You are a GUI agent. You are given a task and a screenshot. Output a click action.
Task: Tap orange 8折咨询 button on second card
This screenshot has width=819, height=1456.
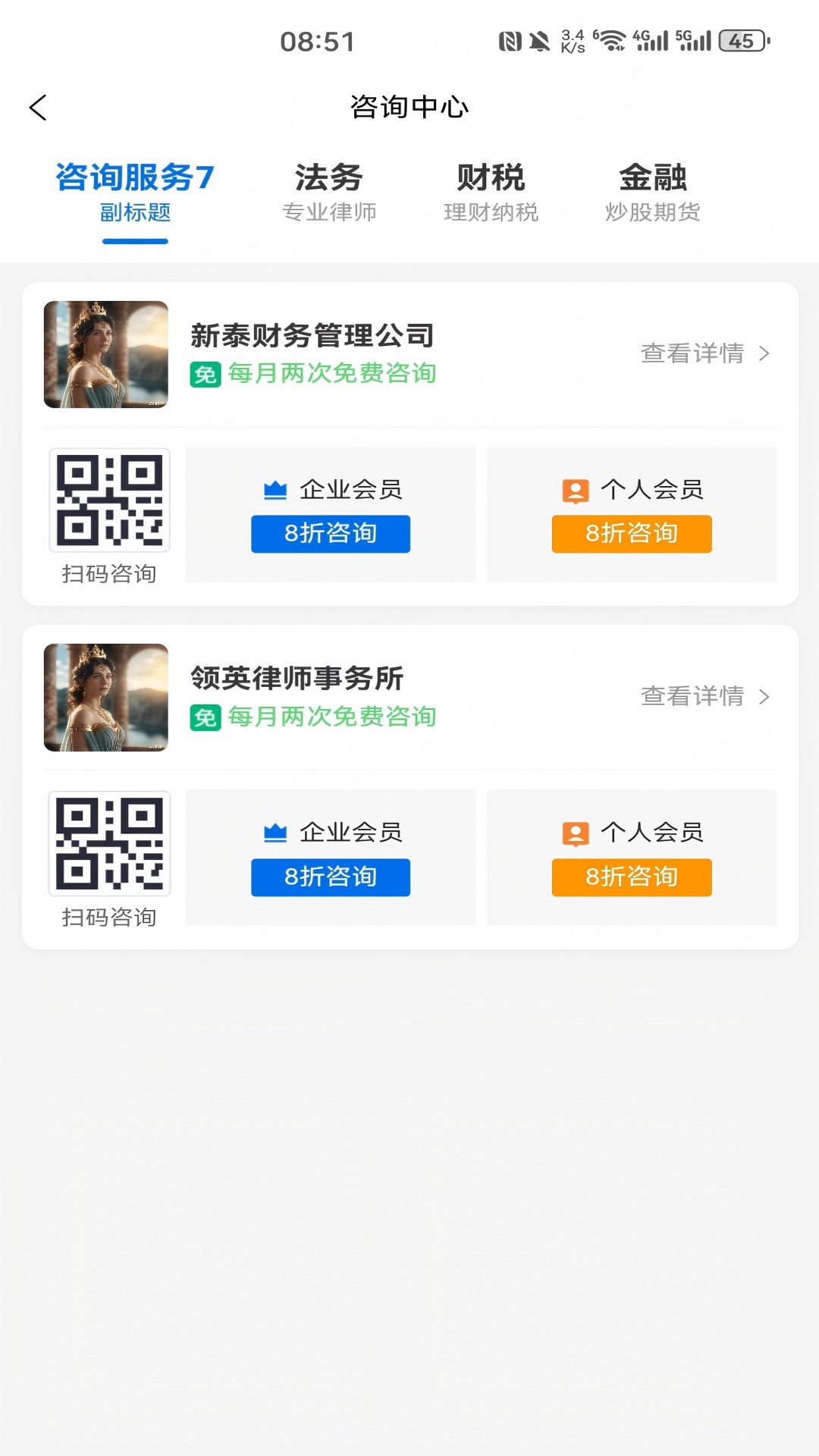click(632, 877)
